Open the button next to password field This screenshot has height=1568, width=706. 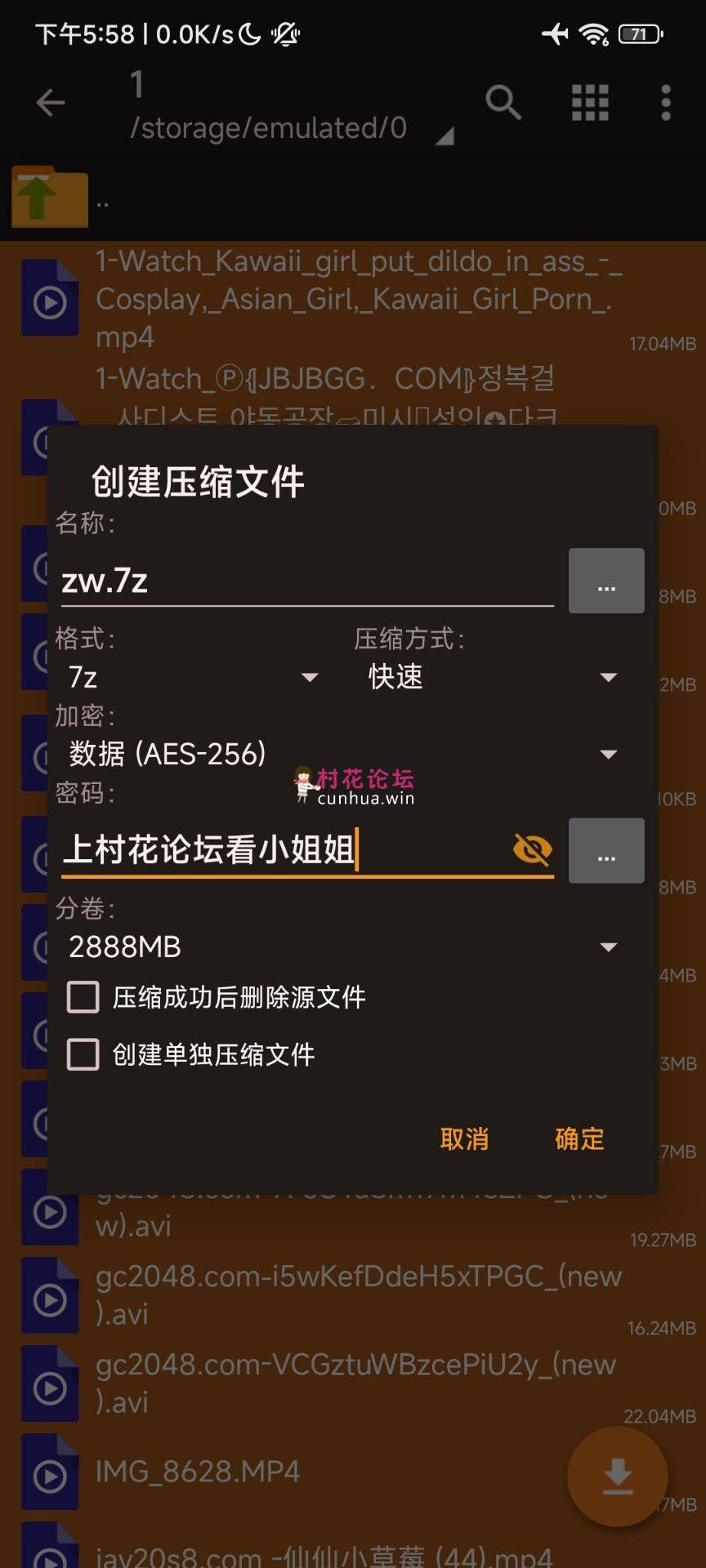click(606, 851)
